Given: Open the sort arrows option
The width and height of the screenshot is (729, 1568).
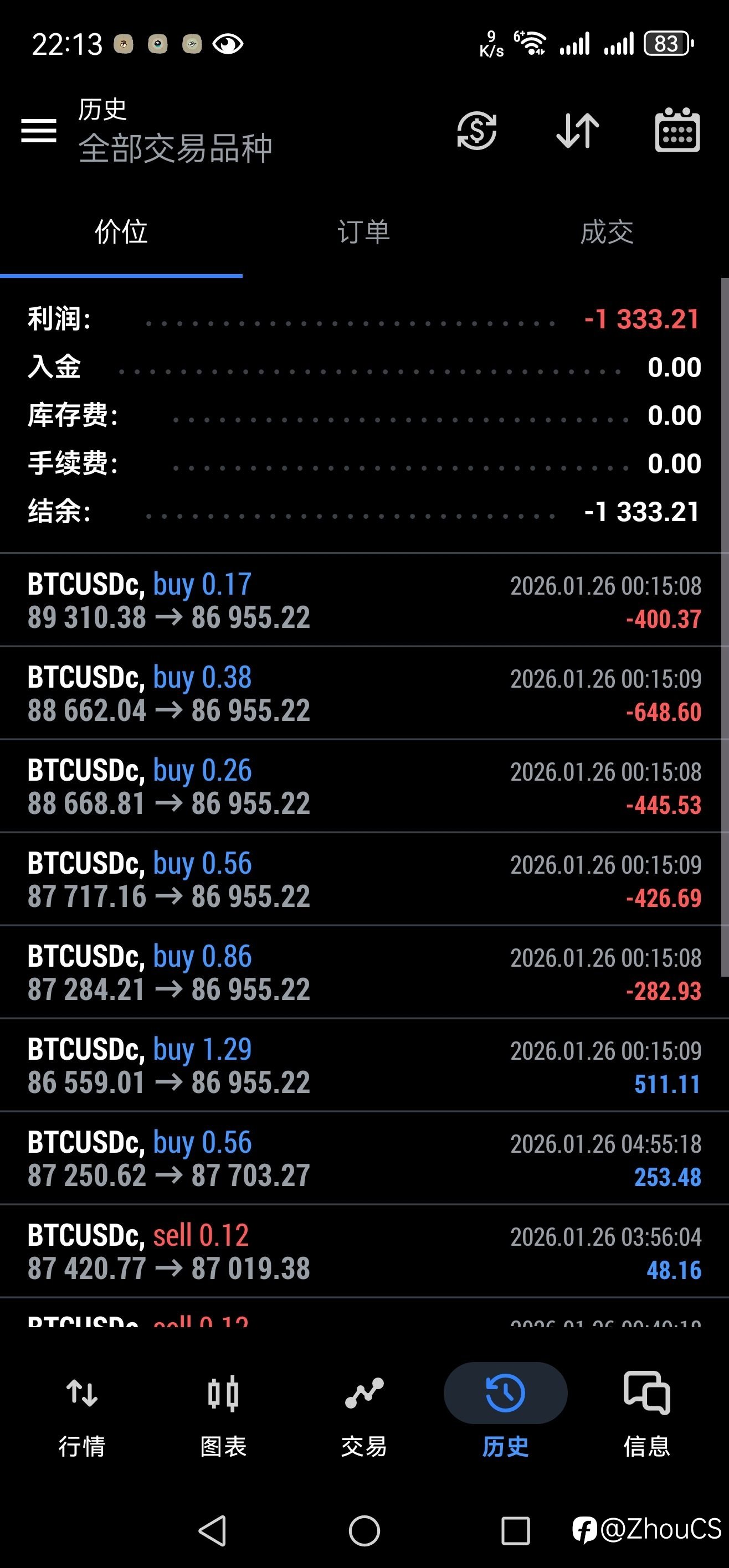Looking at the screenshot, I should coord(577,131).
